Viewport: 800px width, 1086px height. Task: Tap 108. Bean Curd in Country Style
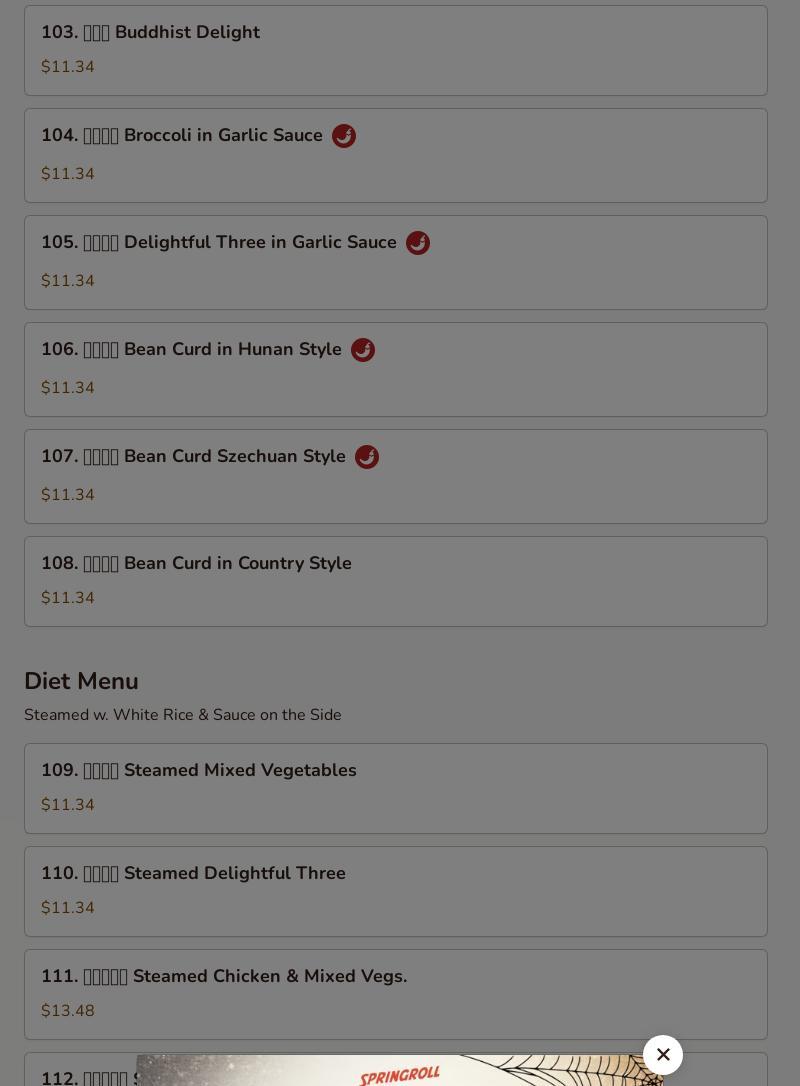[x=395, y=581]
